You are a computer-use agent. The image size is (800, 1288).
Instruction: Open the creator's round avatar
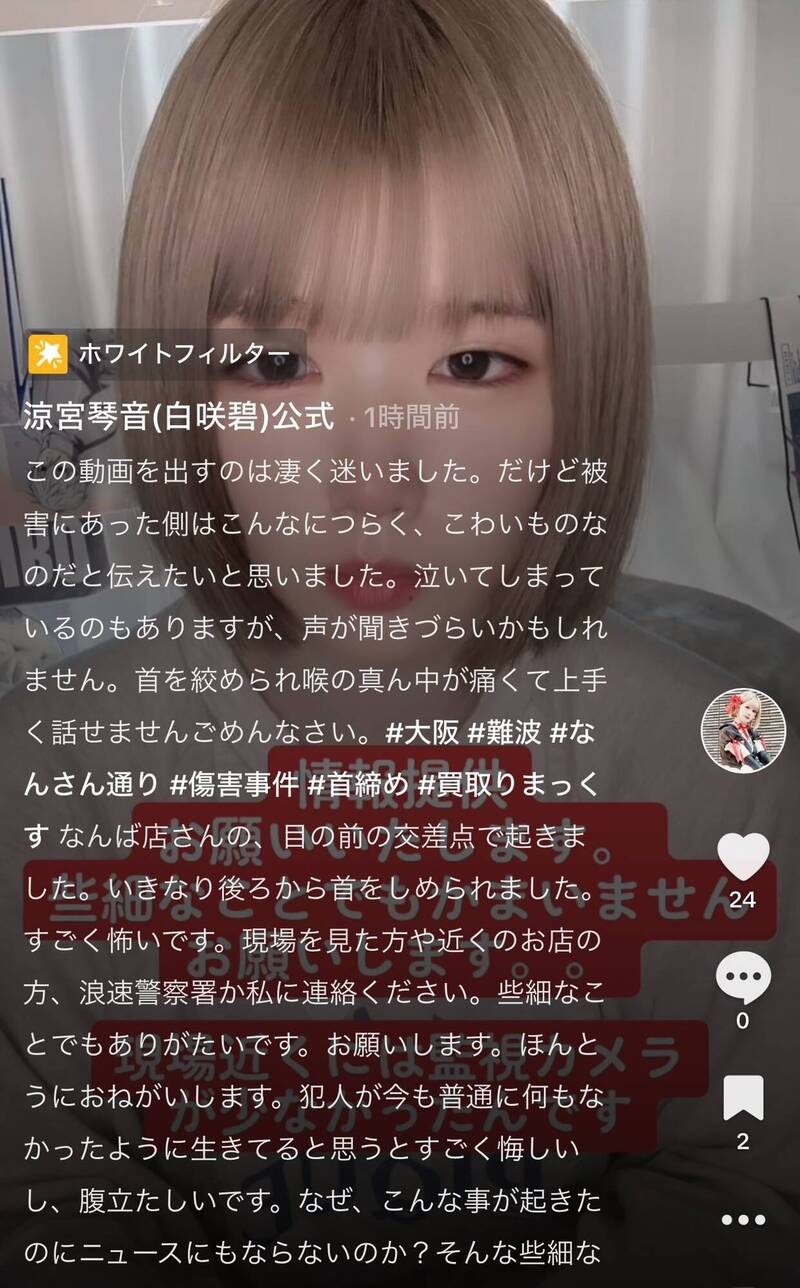[742, 730]
